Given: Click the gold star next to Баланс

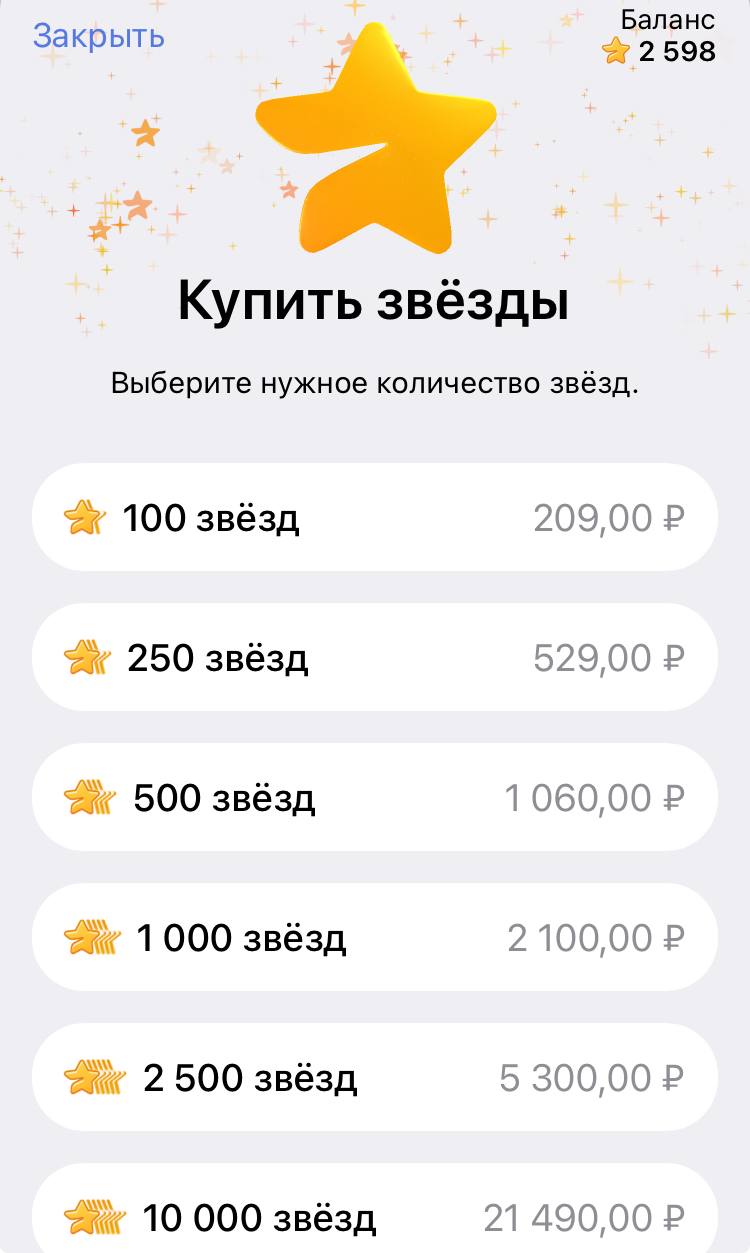Looking at the screenshot, I should (615, 48).
